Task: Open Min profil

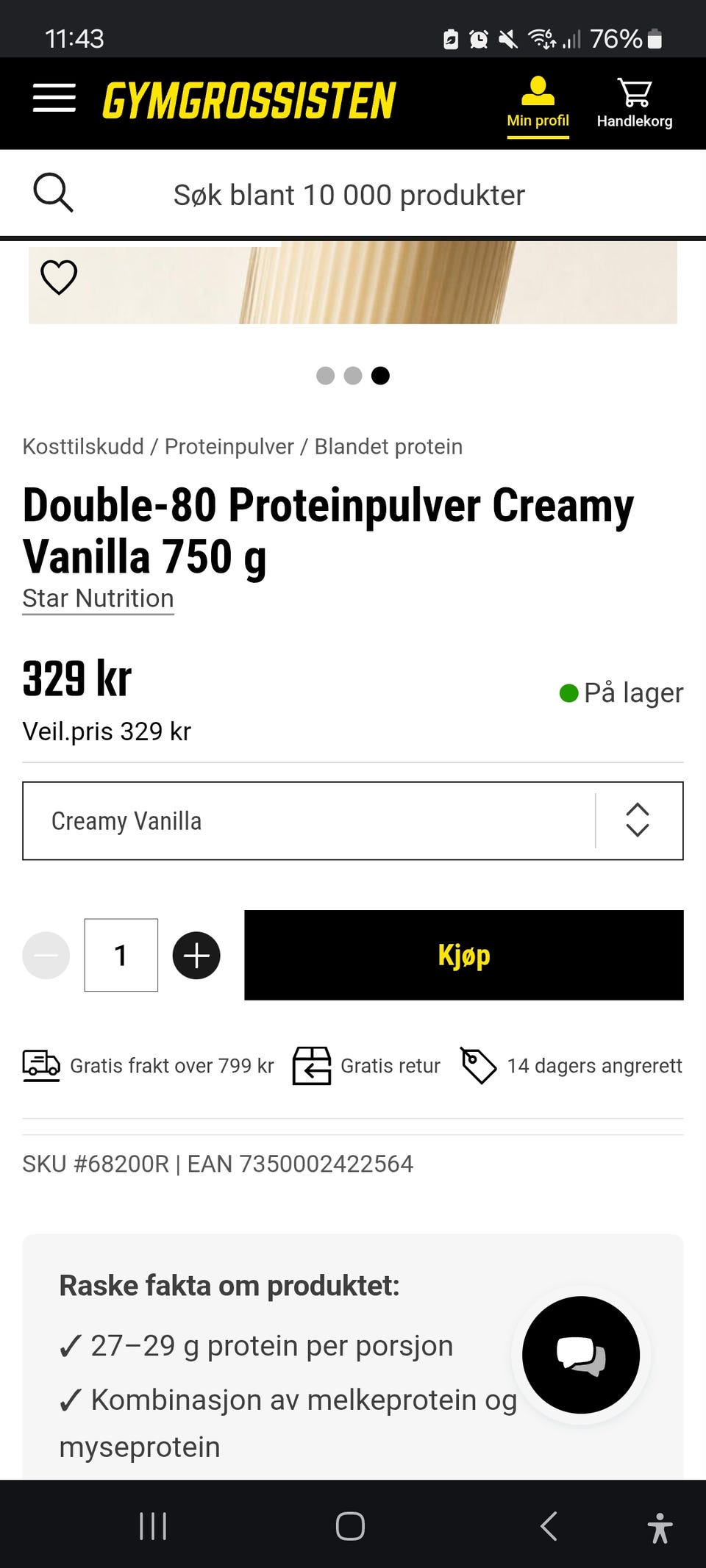Action: (538, 103)
